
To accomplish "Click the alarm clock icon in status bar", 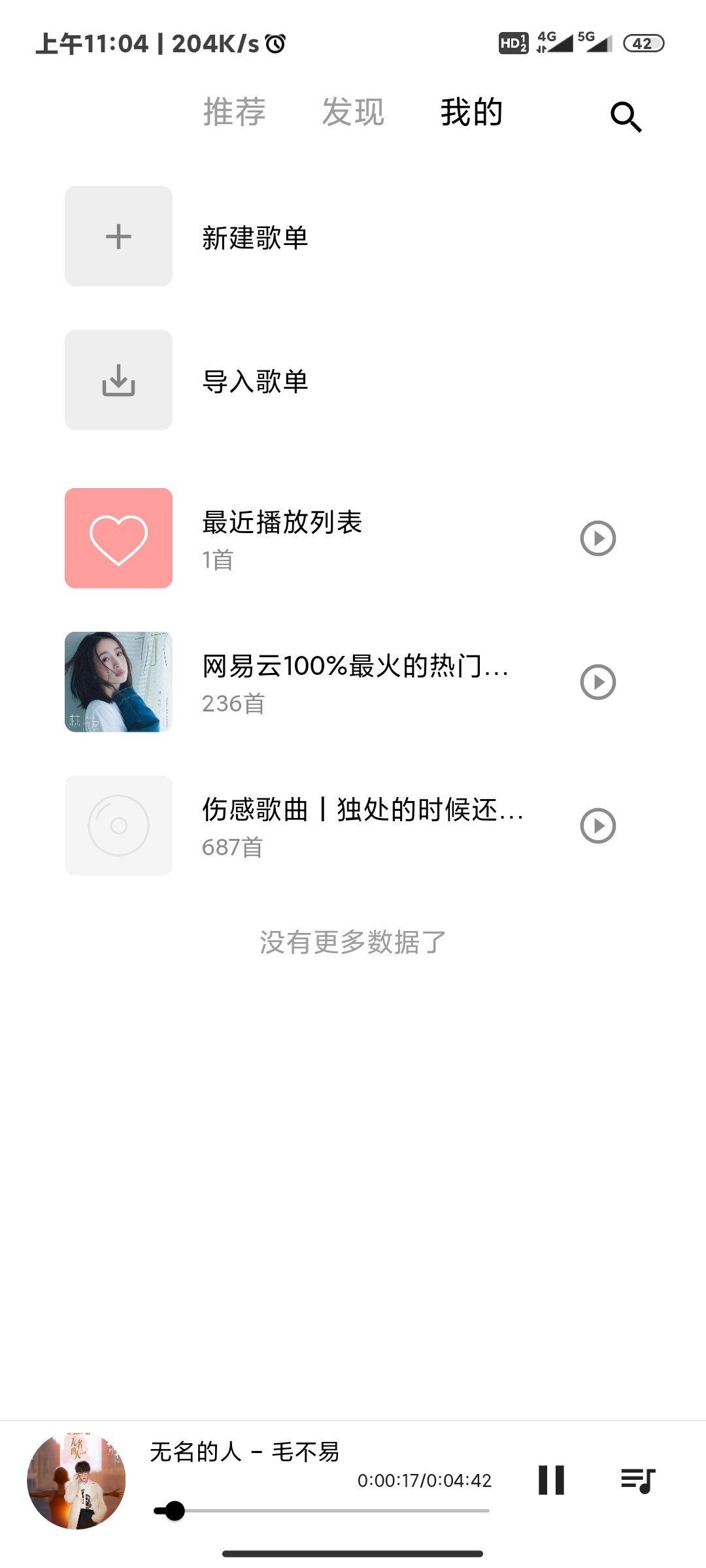I will [x=276, y=43].
